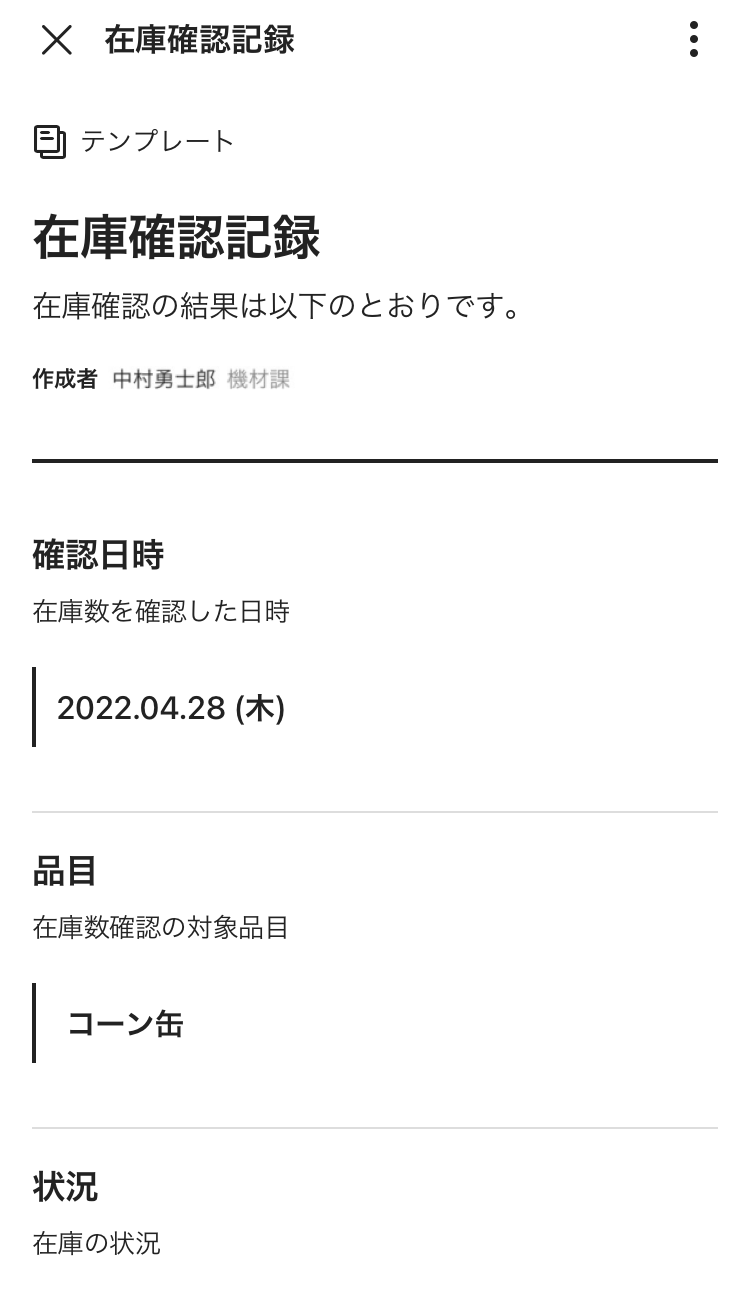
Task: Close the 在庫確認記録 screen
Action: pyautogui.click(x=57, y=40)
